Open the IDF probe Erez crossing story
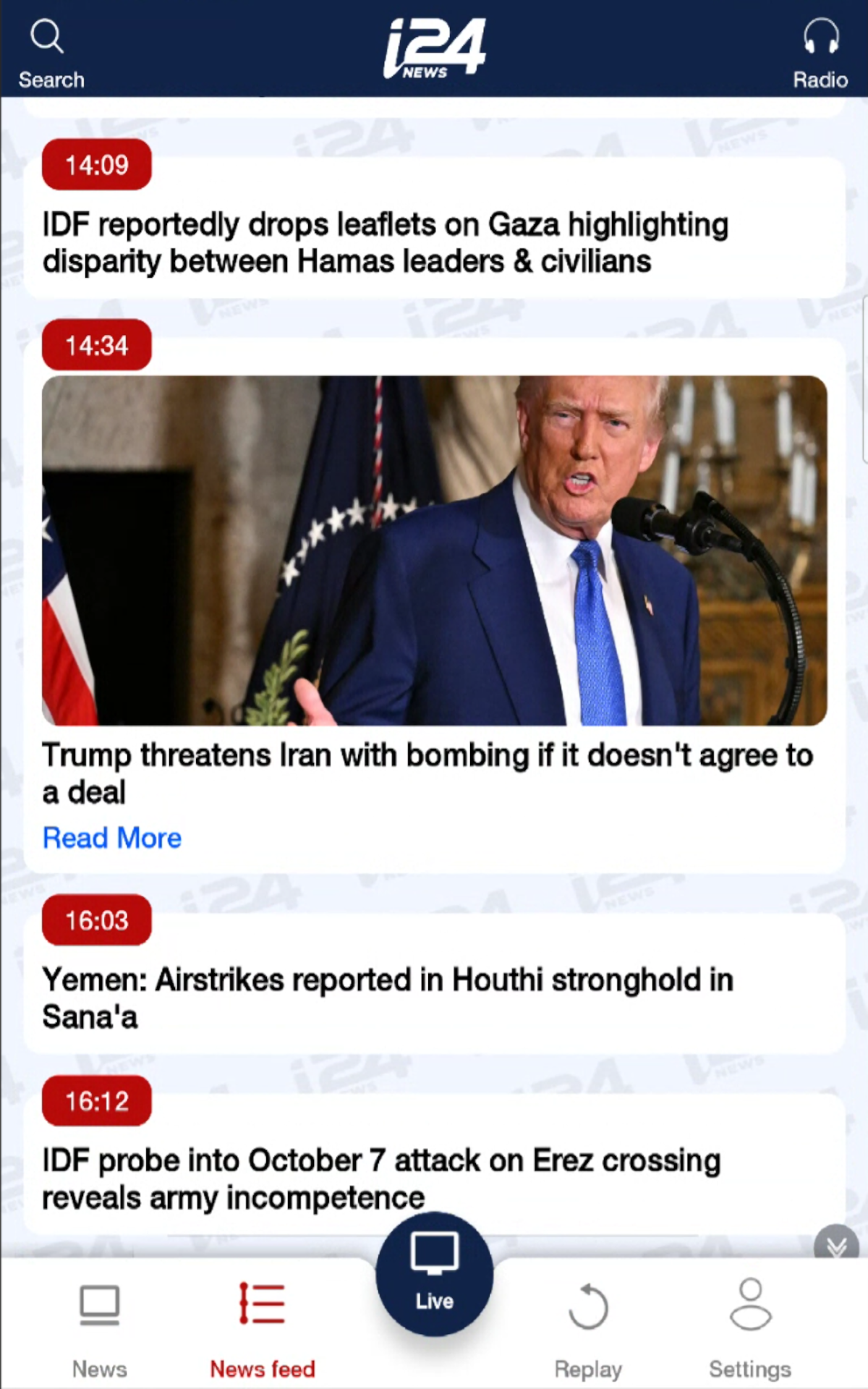 tap(381, 1179)
